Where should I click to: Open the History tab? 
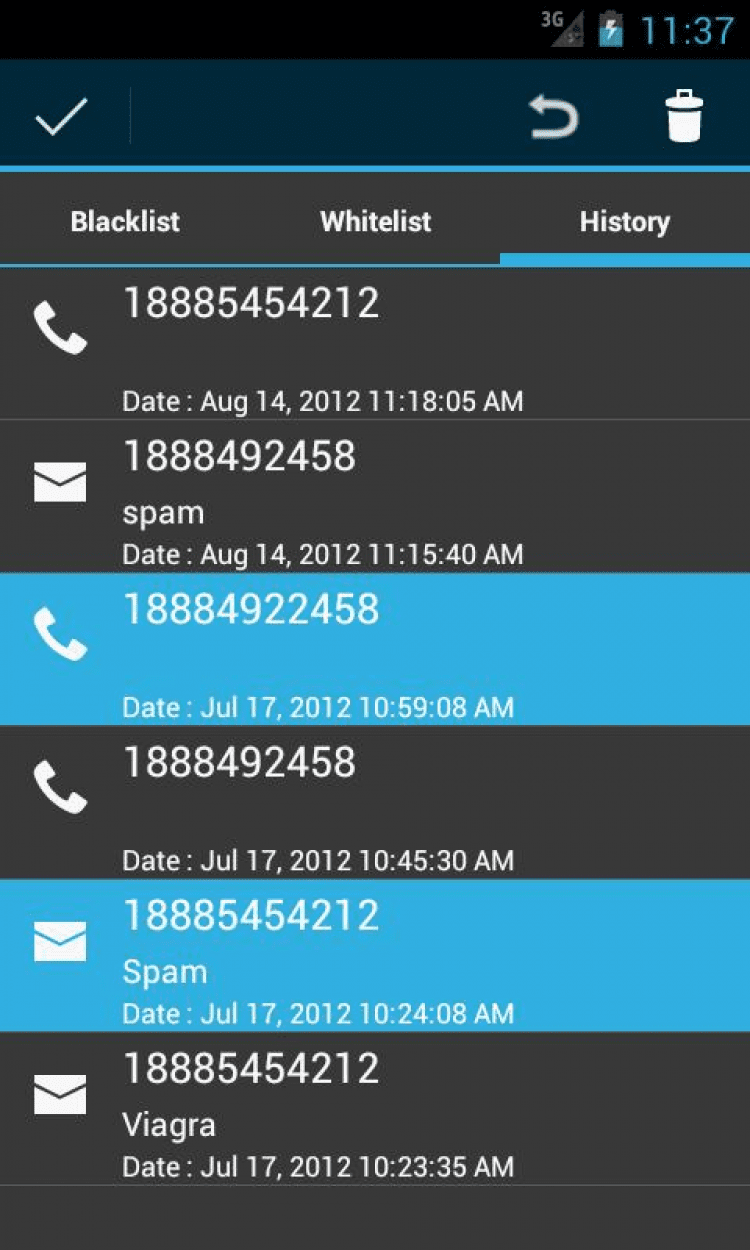[624, 222]
